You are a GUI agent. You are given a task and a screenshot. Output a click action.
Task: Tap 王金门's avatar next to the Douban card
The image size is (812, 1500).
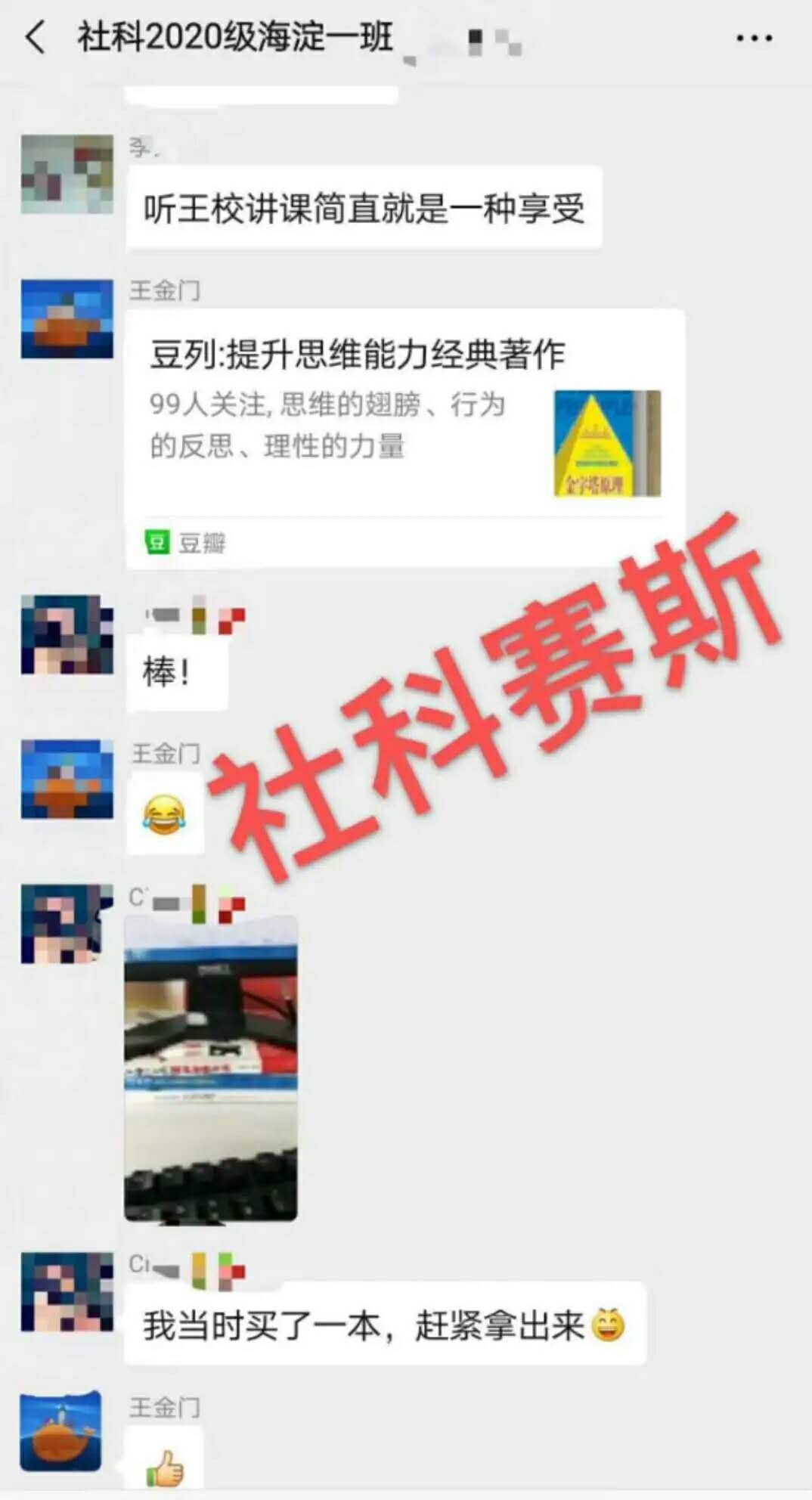67,318
